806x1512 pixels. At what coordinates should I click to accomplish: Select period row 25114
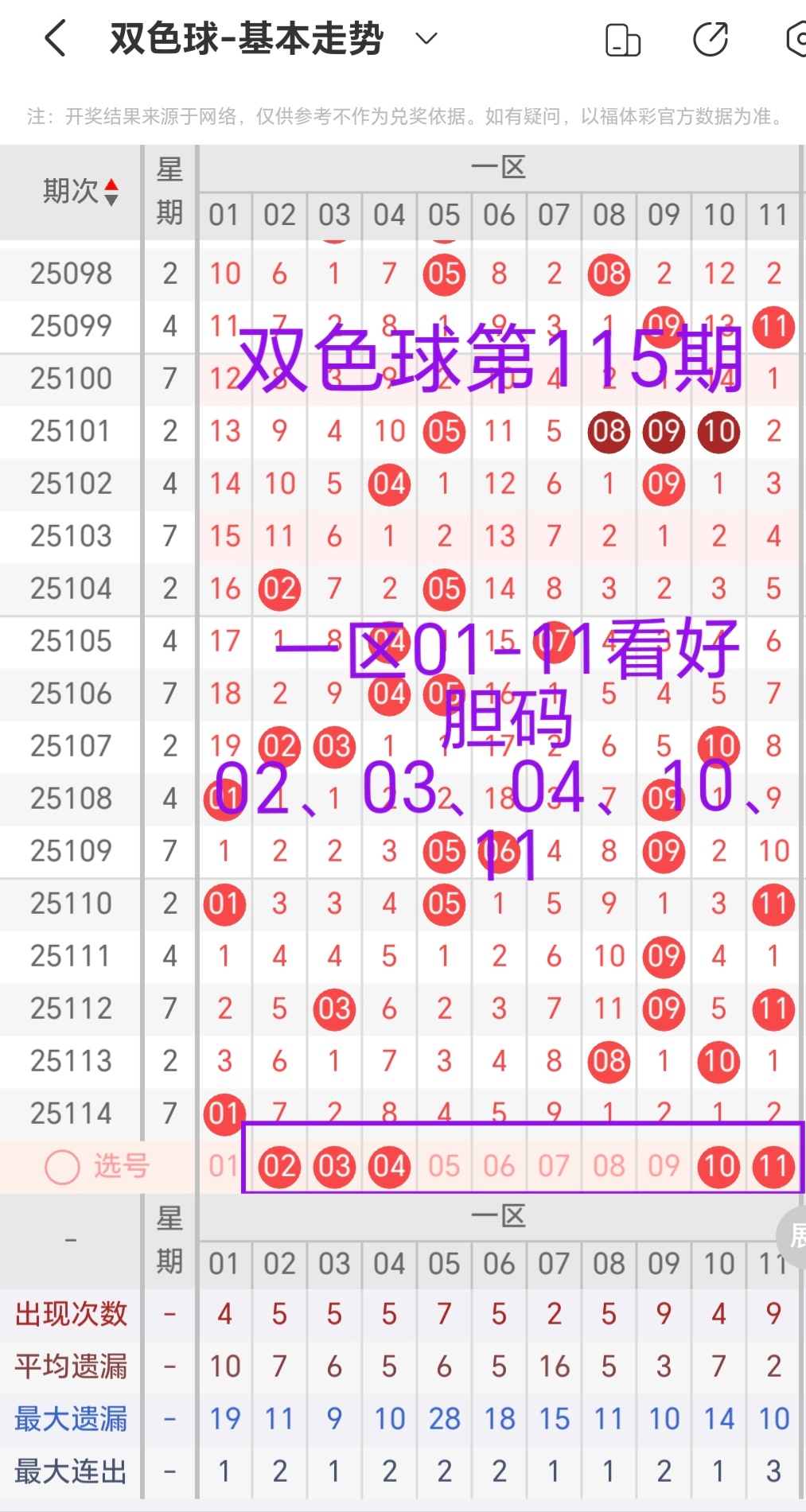[70, 1114]
